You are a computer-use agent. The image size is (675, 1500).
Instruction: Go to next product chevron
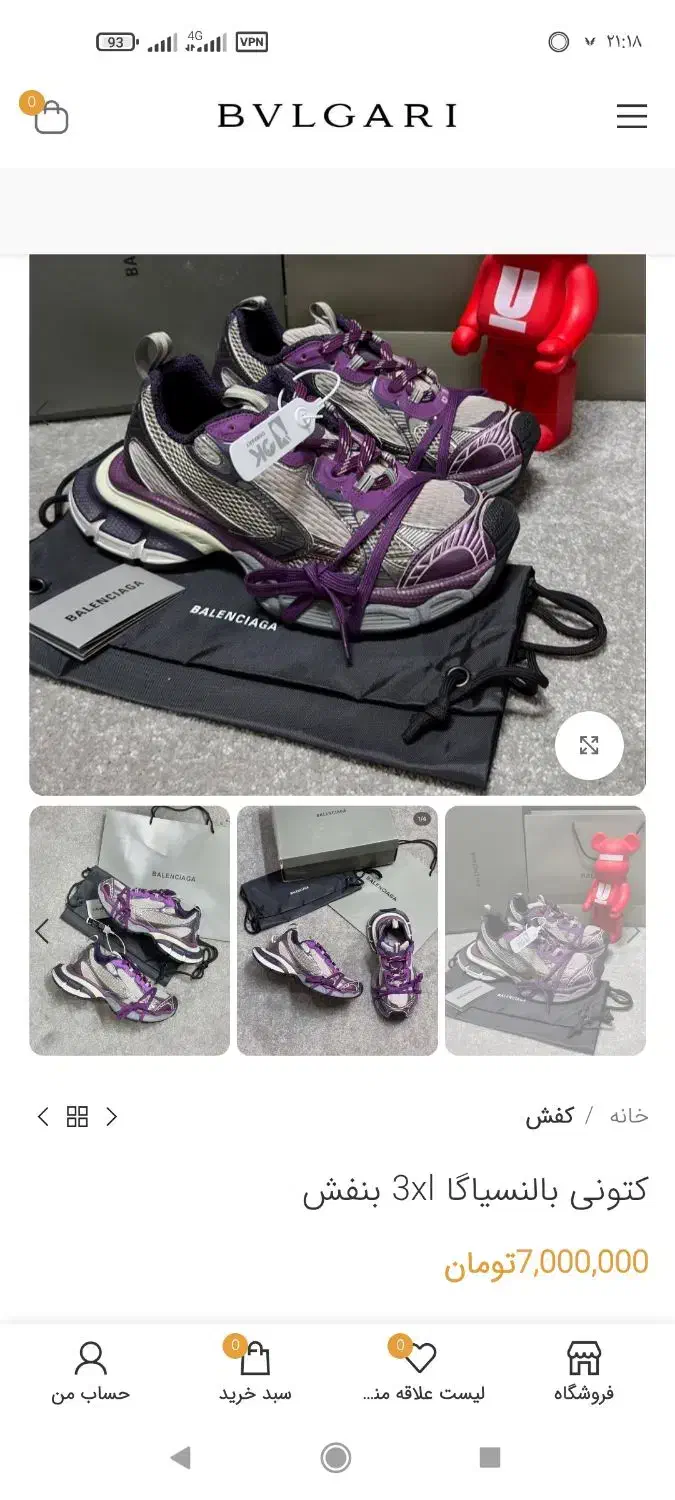tap(112, 1117)
